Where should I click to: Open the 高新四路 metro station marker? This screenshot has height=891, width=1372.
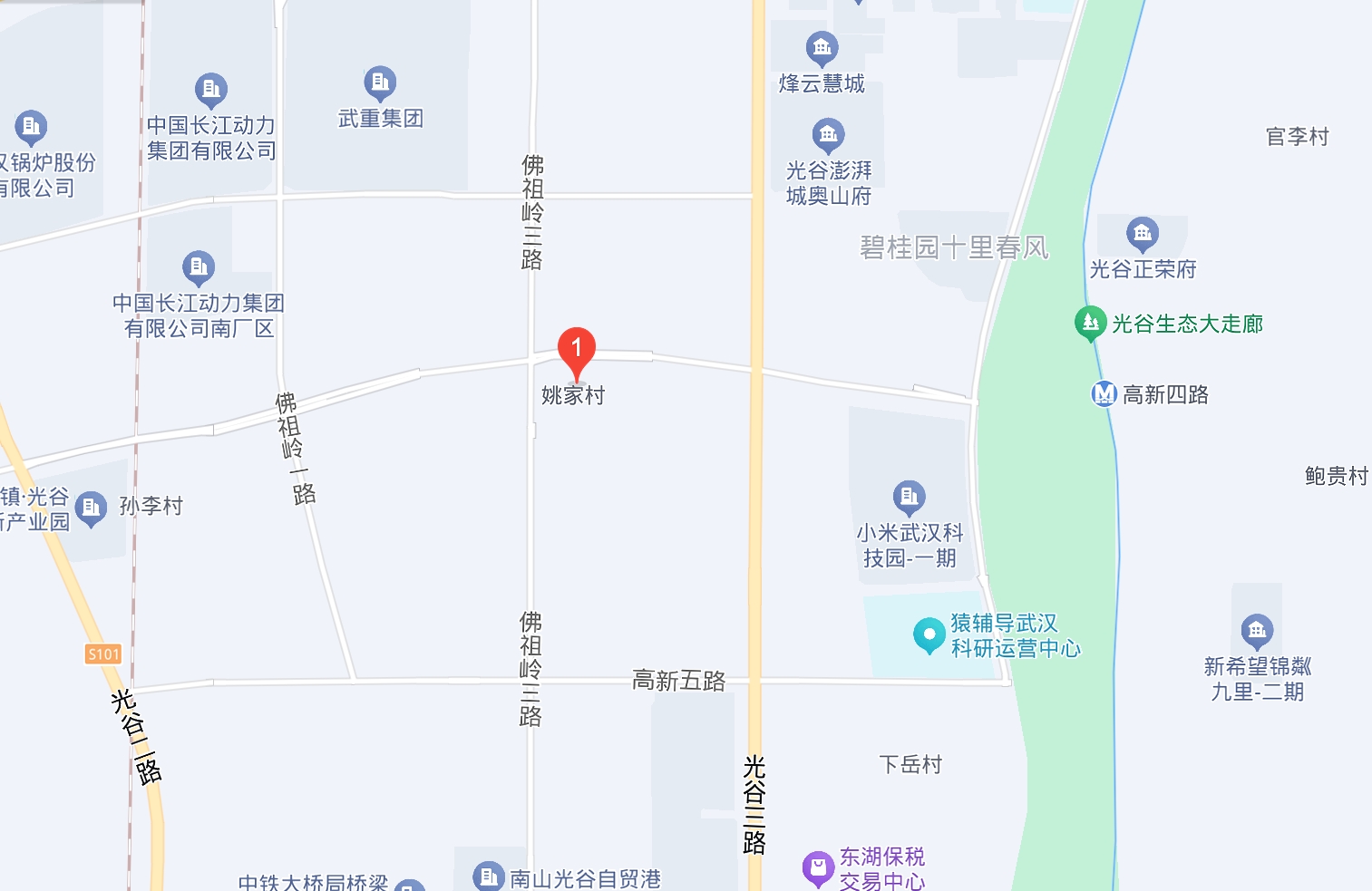tap(1104, 394)
